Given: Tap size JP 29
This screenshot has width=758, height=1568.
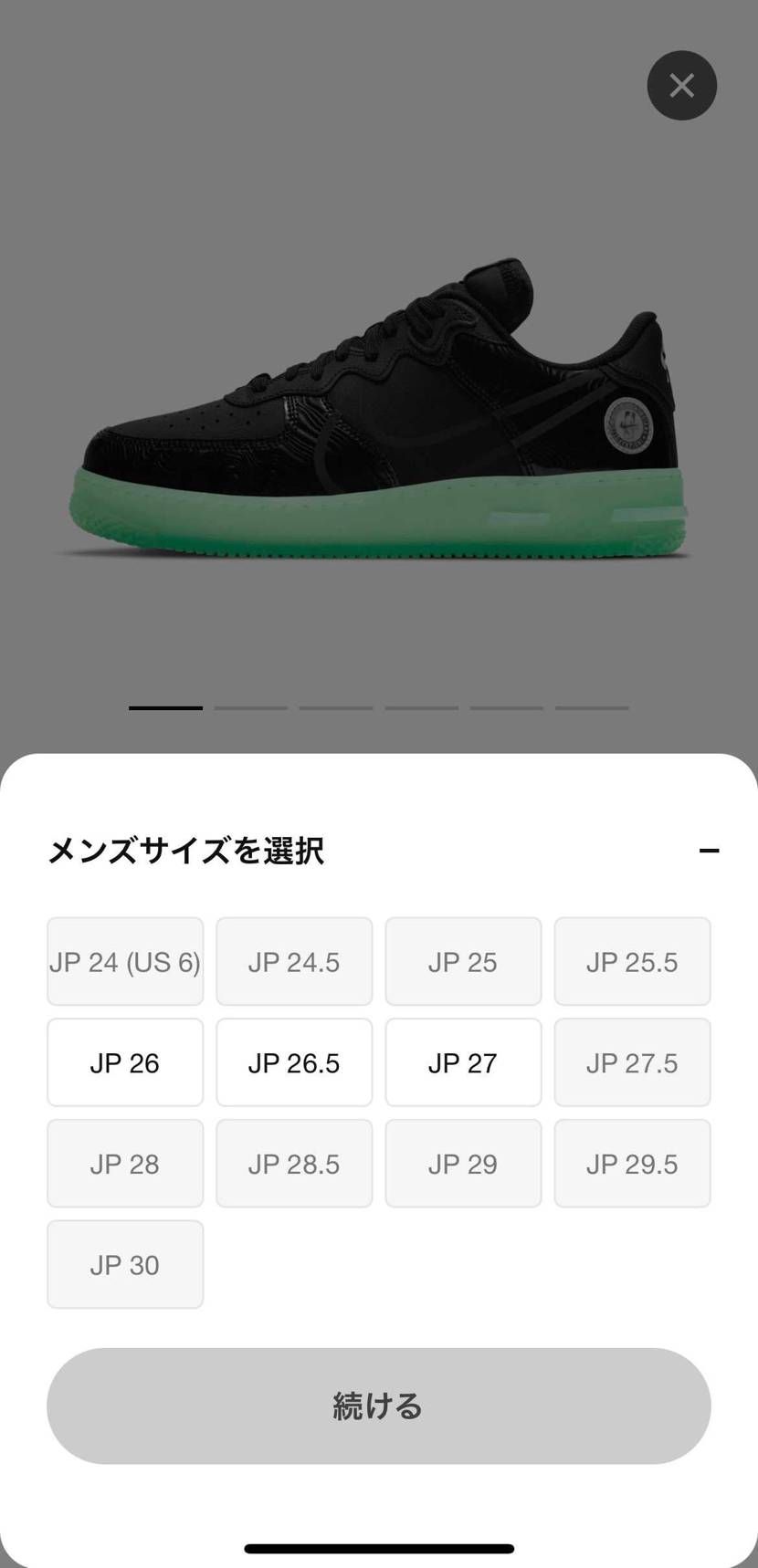Looking at the screenshot, I should click(x=463, y=1164).
